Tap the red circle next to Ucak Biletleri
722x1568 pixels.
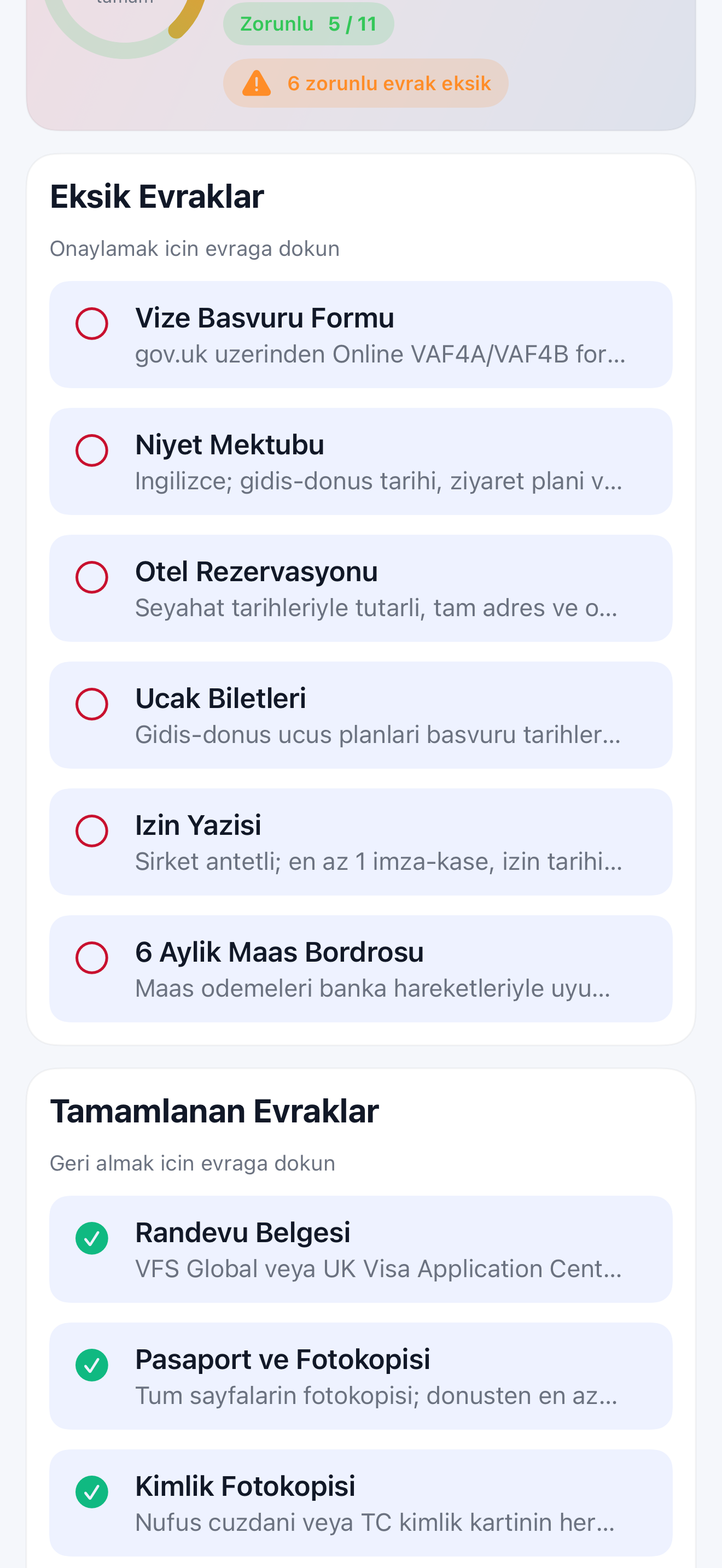point(92,705)
